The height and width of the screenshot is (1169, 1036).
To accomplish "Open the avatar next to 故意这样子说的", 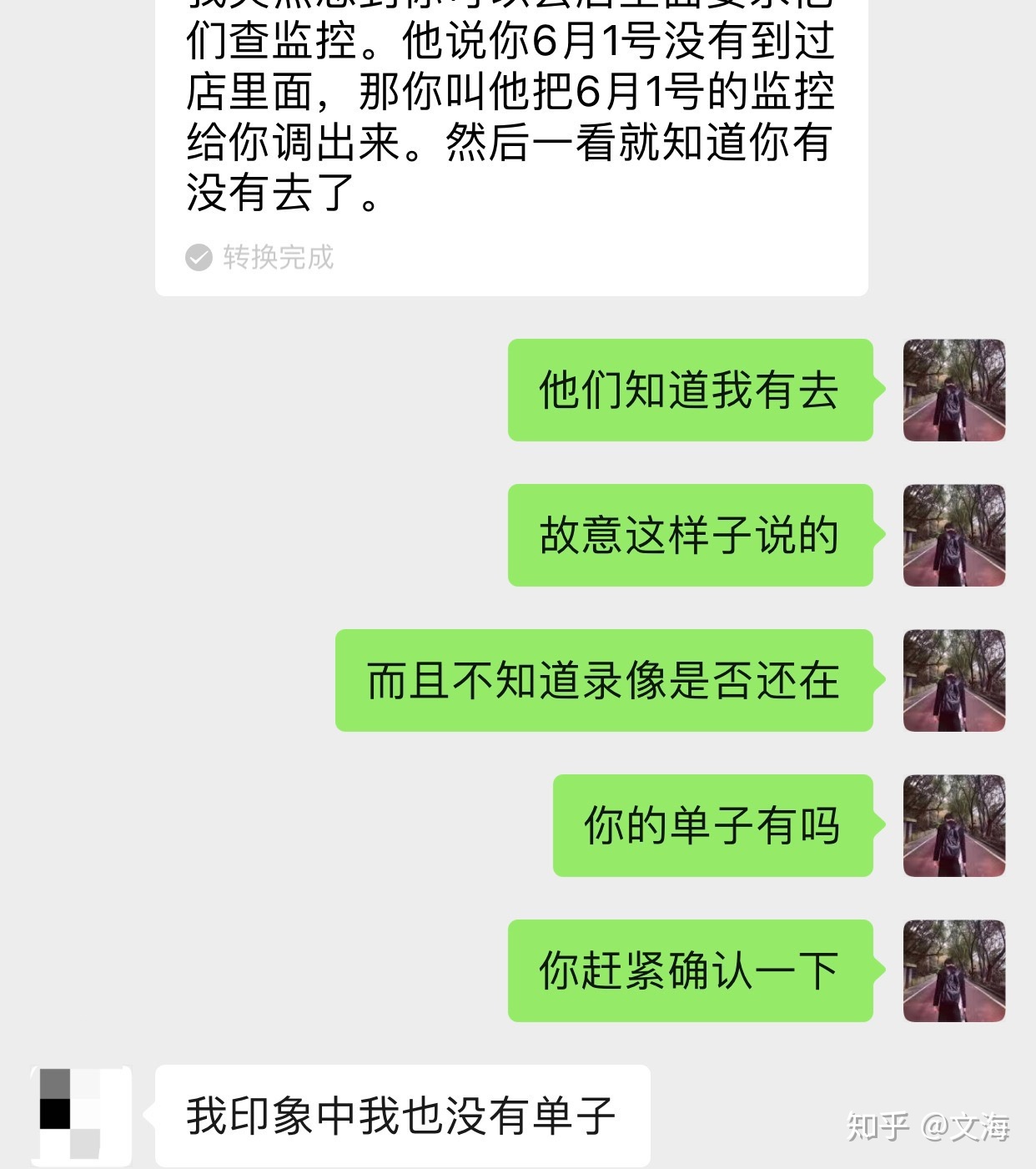I will tap(953, 535).
